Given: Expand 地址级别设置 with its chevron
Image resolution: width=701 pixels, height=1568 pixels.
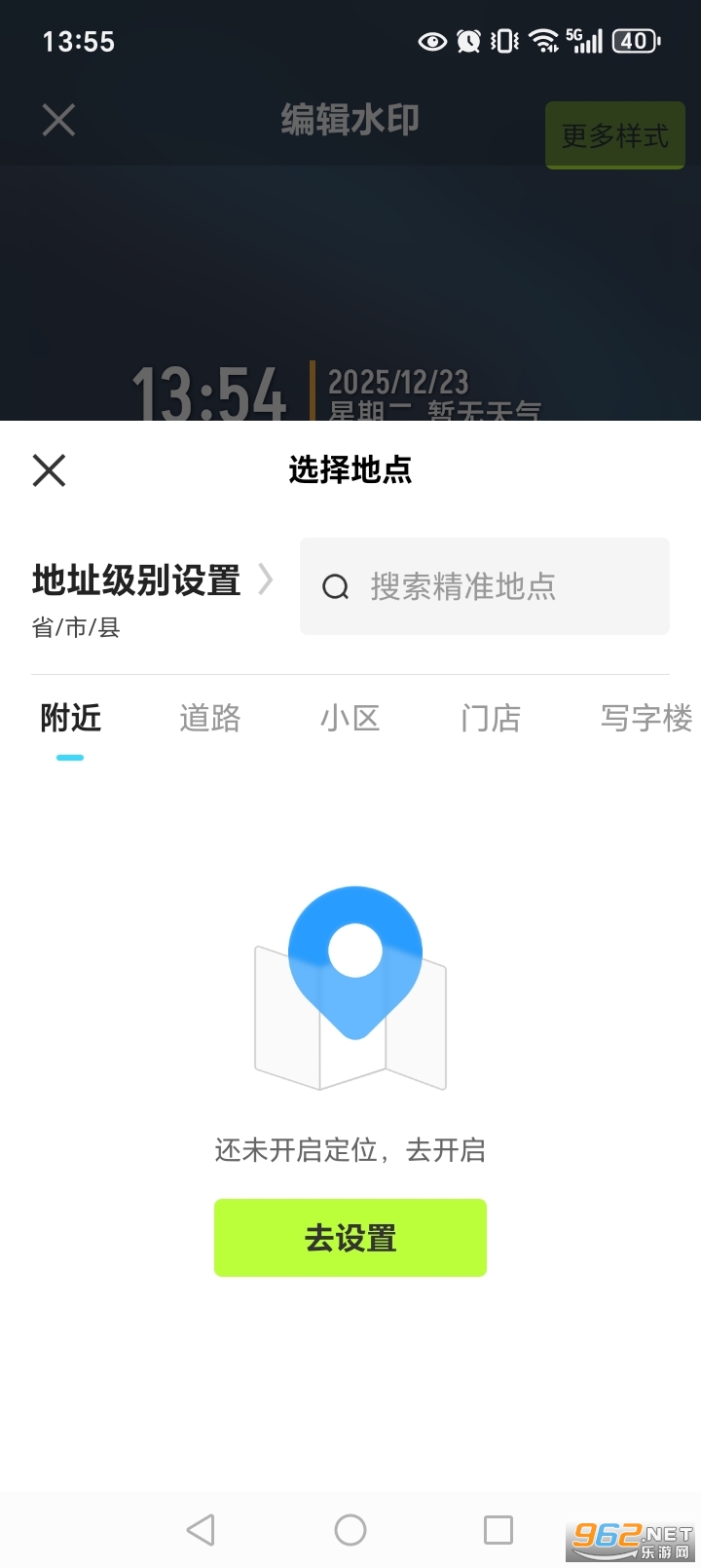Looking at the screenshot, I should pyautogui.click(x=266, y=579).
